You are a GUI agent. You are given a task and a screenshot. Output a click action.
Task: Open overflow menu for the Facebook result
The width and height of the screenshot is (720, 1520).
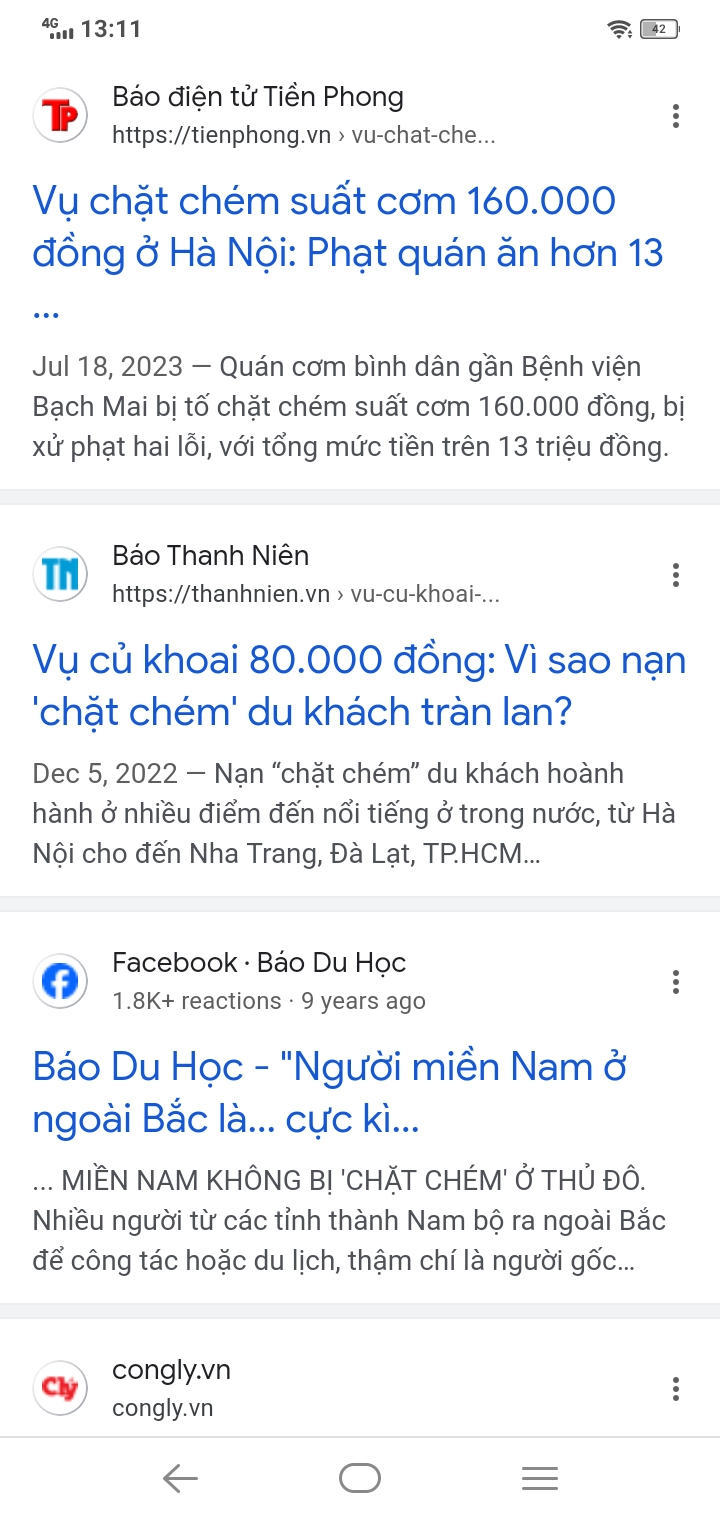(x=676, y=981)
